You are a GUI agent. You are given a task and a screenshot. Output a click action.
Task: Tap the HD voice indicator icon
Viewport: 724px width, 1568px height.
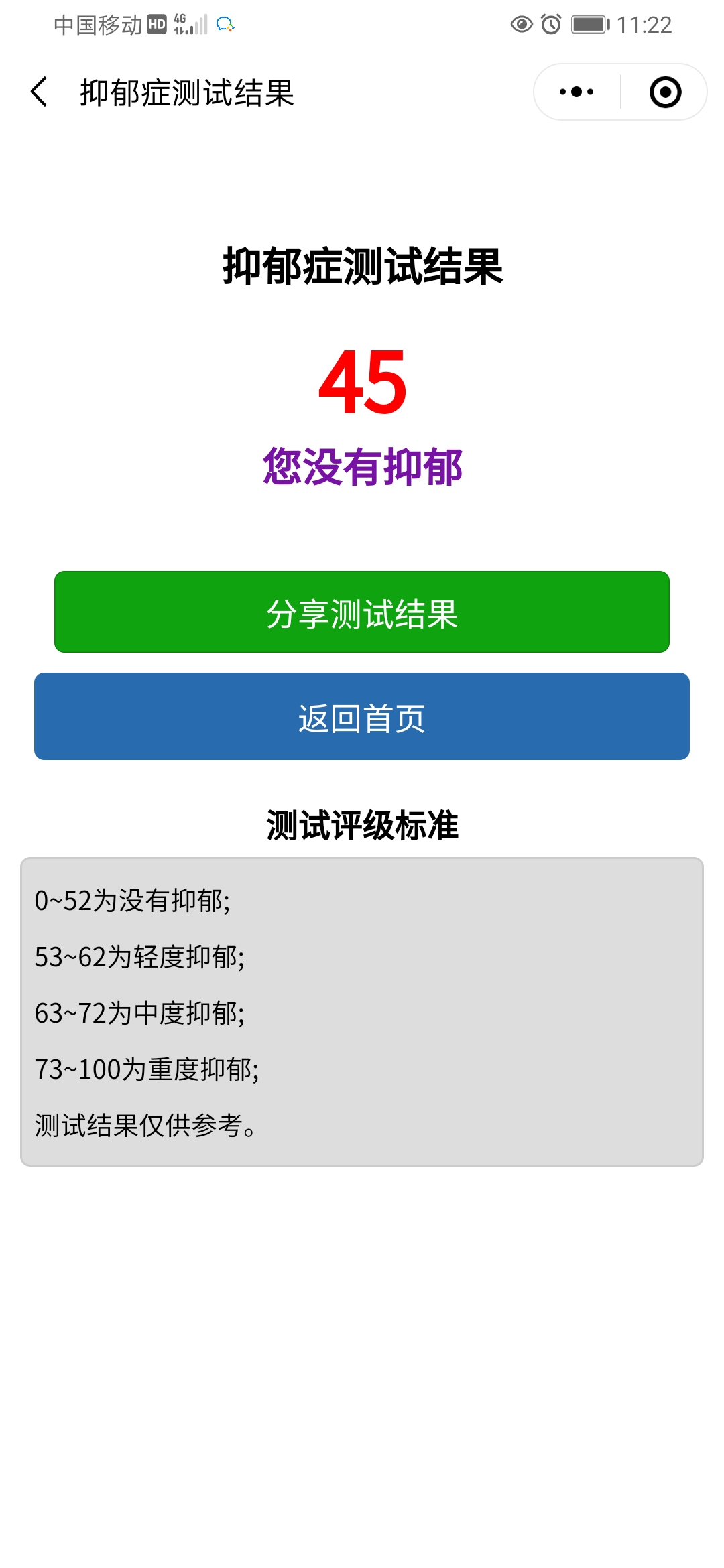point(156,25)
